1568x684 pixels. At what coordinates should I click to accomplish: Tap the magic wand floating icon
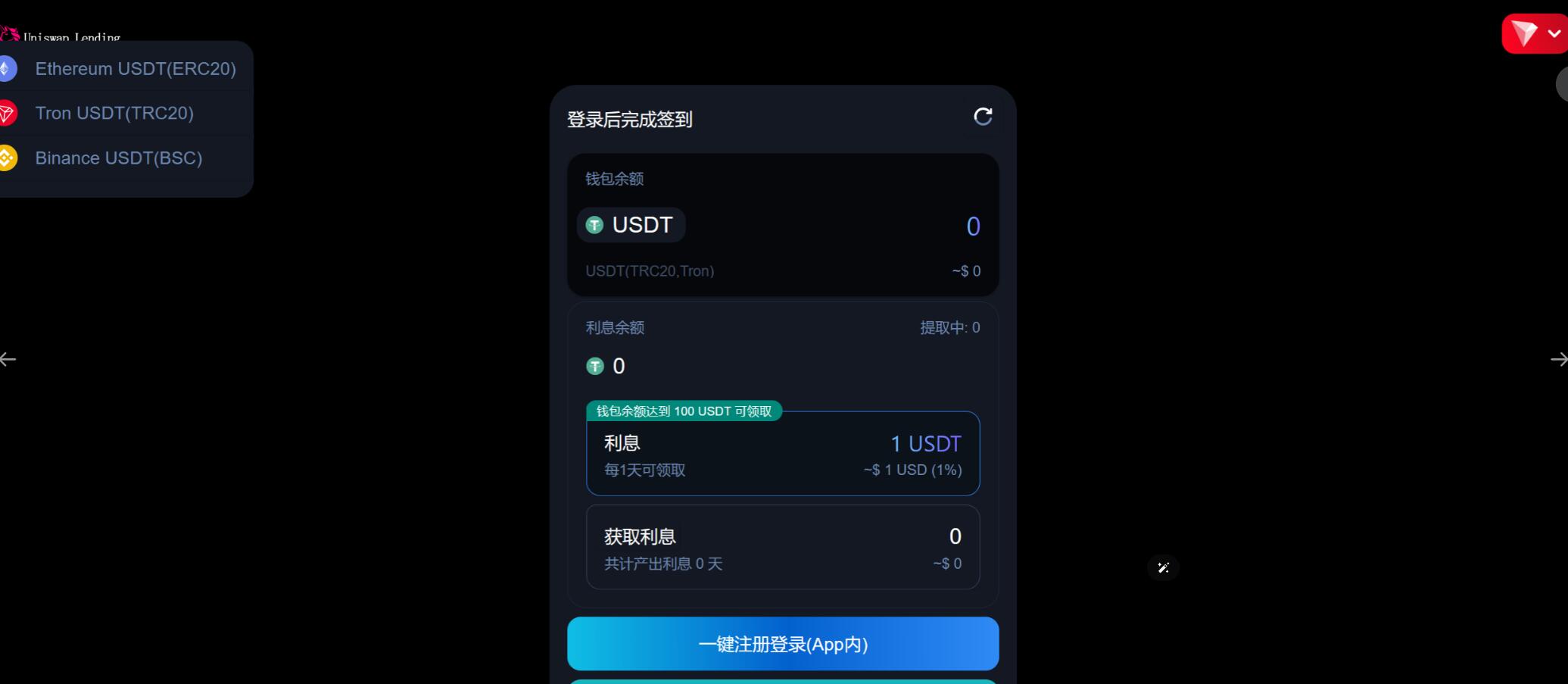[1164, 567]
